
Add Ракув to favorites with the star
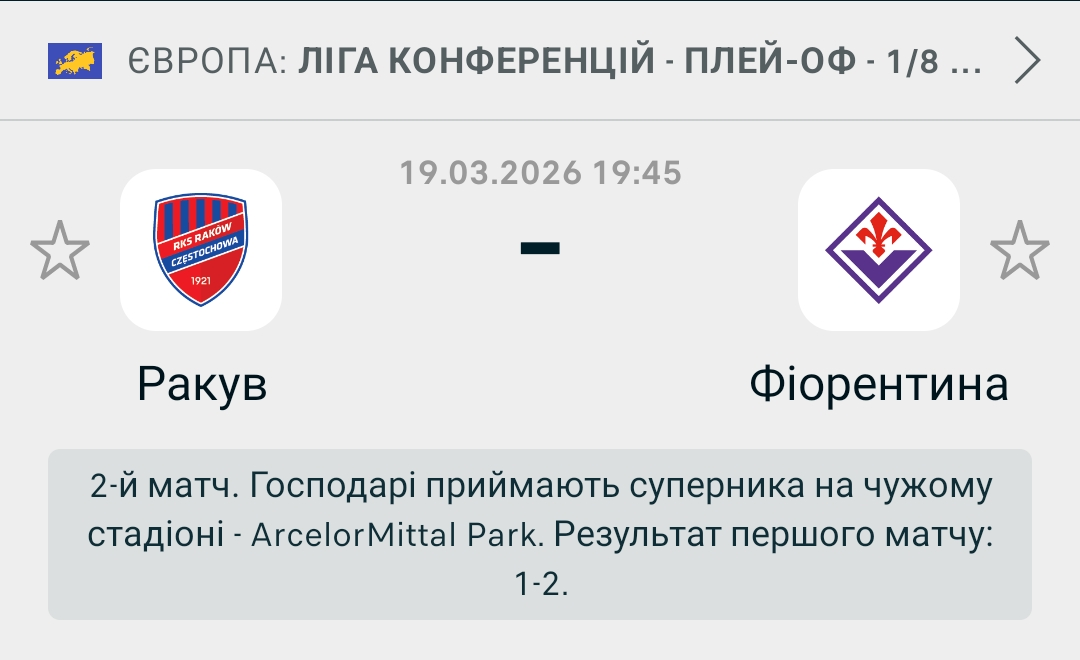60,250
